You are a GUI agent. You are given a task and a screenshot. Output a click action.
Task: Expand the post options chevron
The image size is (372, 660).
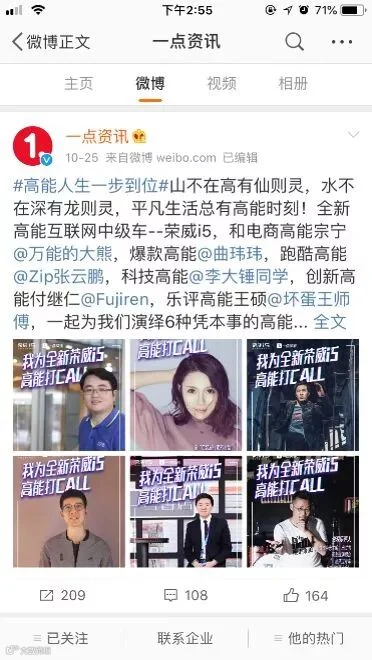[x=353, y=135]
